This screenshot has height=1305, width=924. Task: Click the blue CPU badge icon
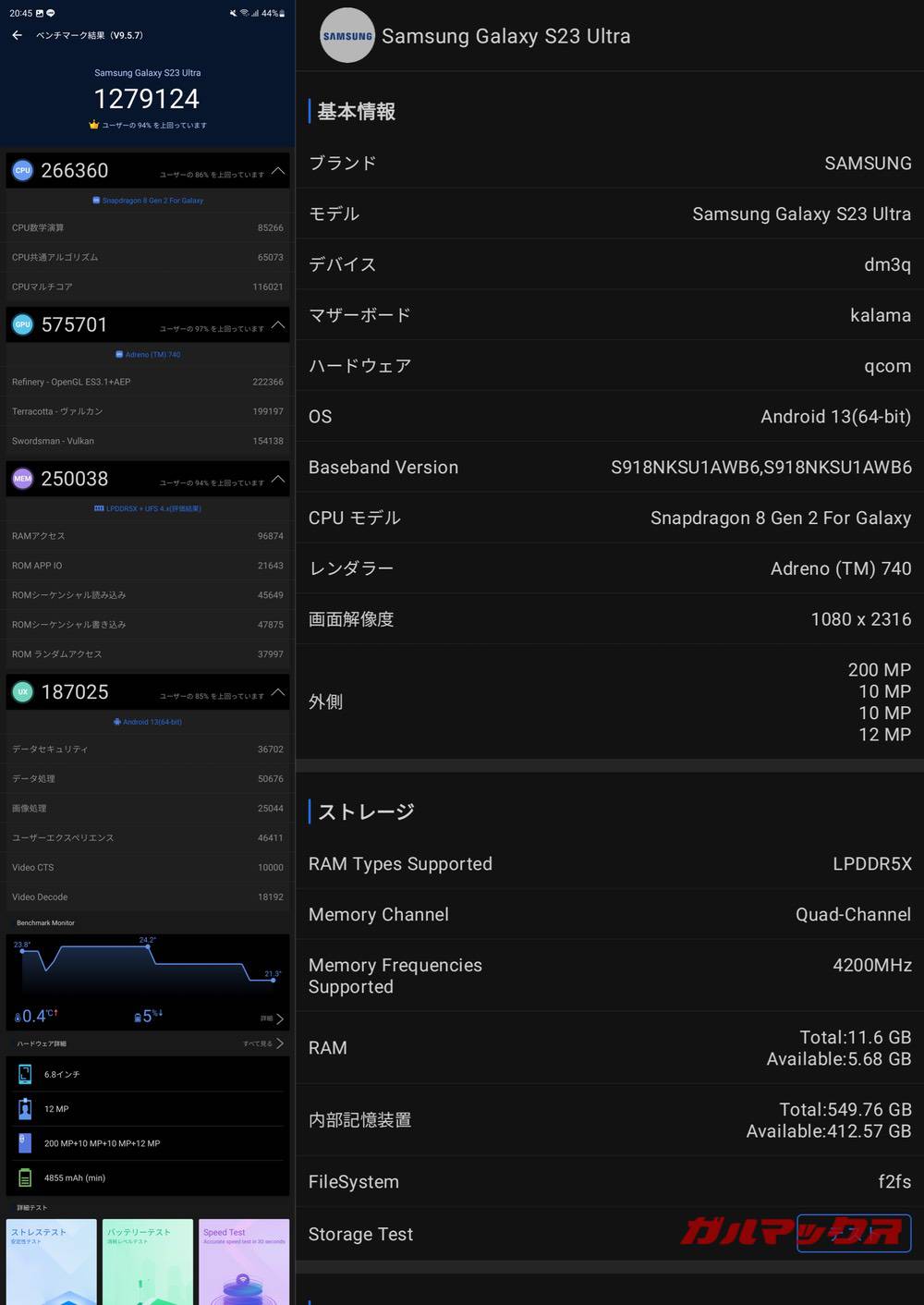tap(22, 170)
